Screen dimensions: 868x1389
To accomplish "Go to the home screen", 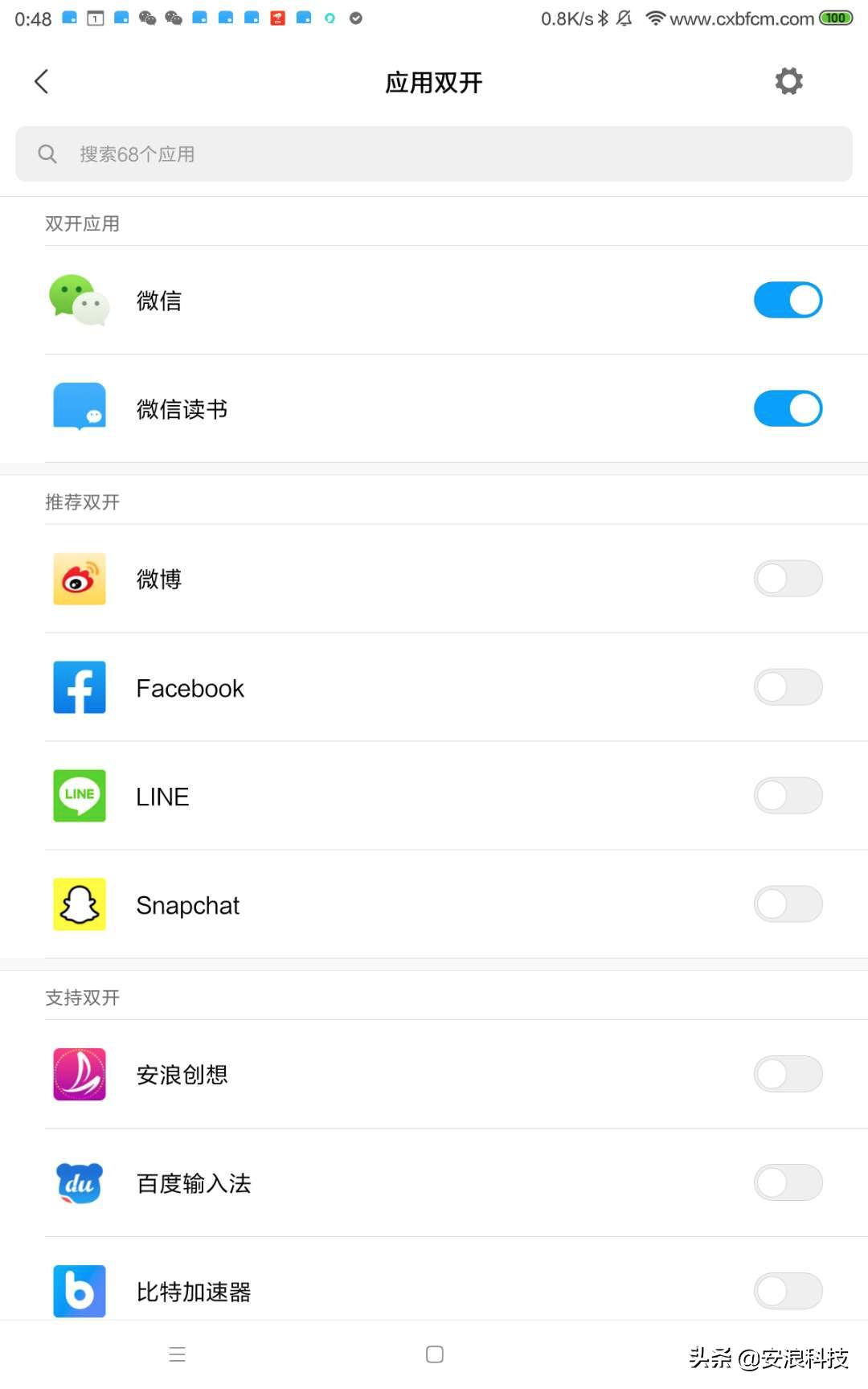I will pos(435,1354).
